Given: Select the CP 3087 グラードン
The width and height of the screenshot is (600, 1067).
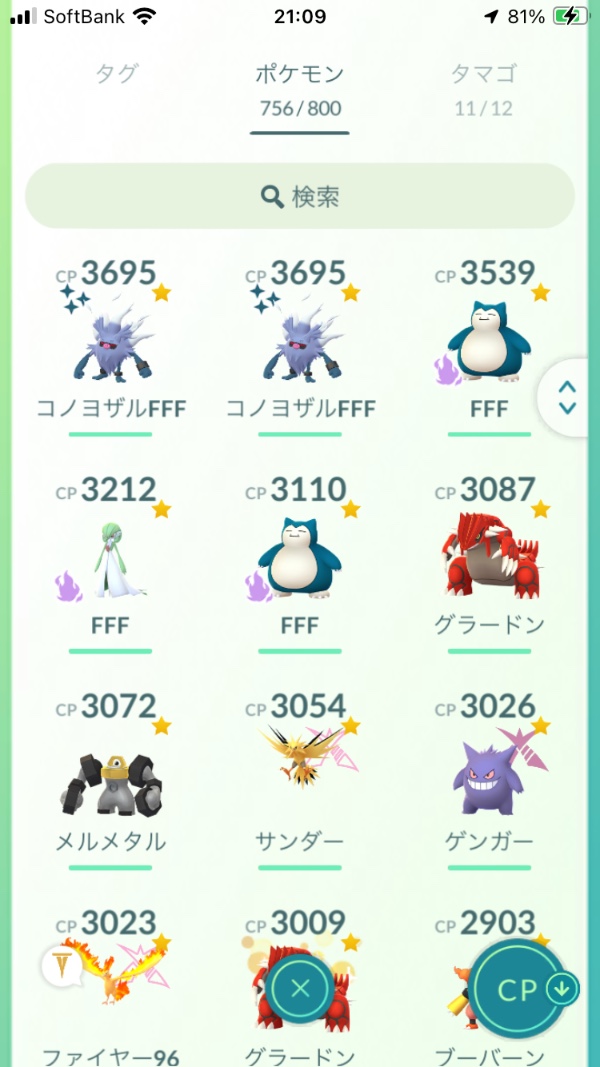Looking at the screenshot, I should coord(490,562).
